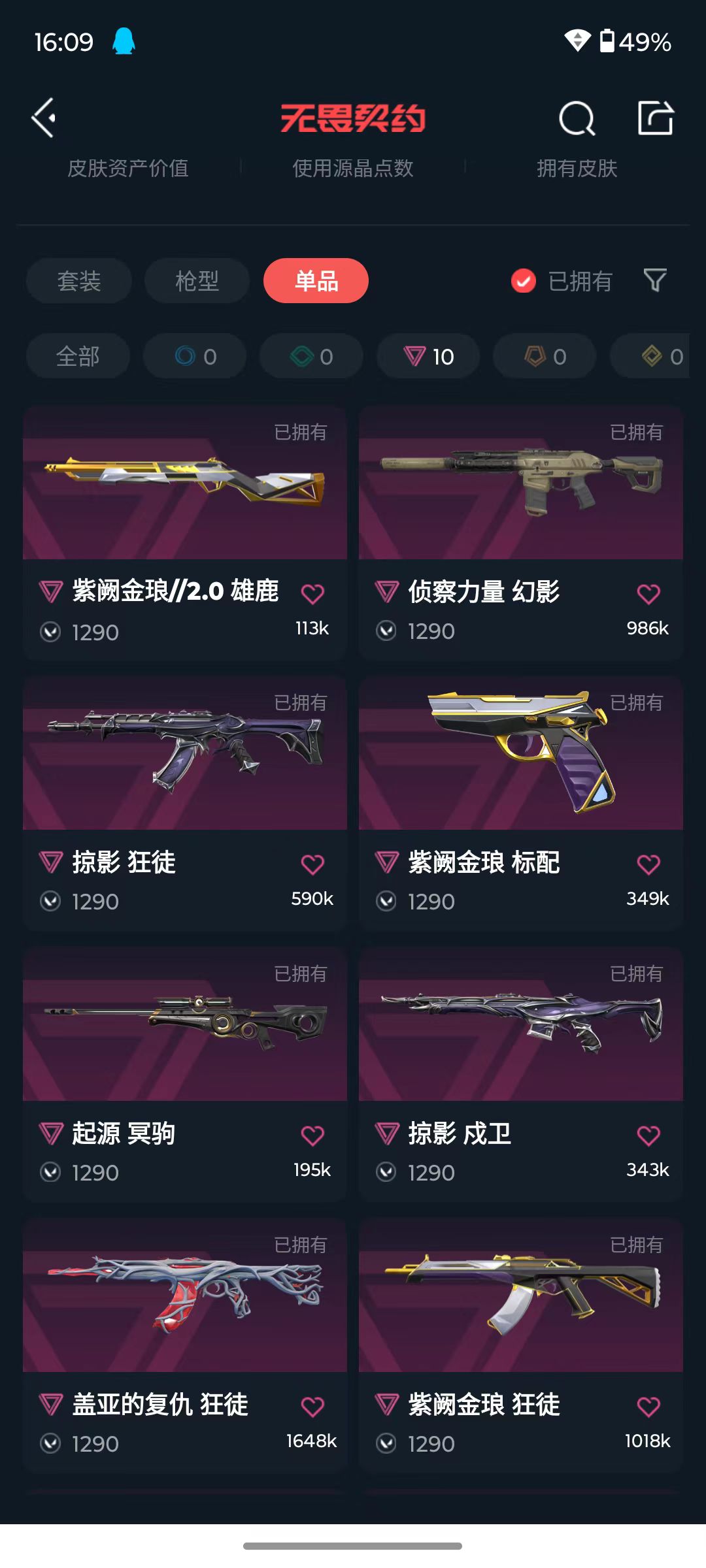This screenshot has height=1568, width=706.
Task: Open the 掠影 狂徒 skin card
Action: pyautogui.click(x=185, y=804)
